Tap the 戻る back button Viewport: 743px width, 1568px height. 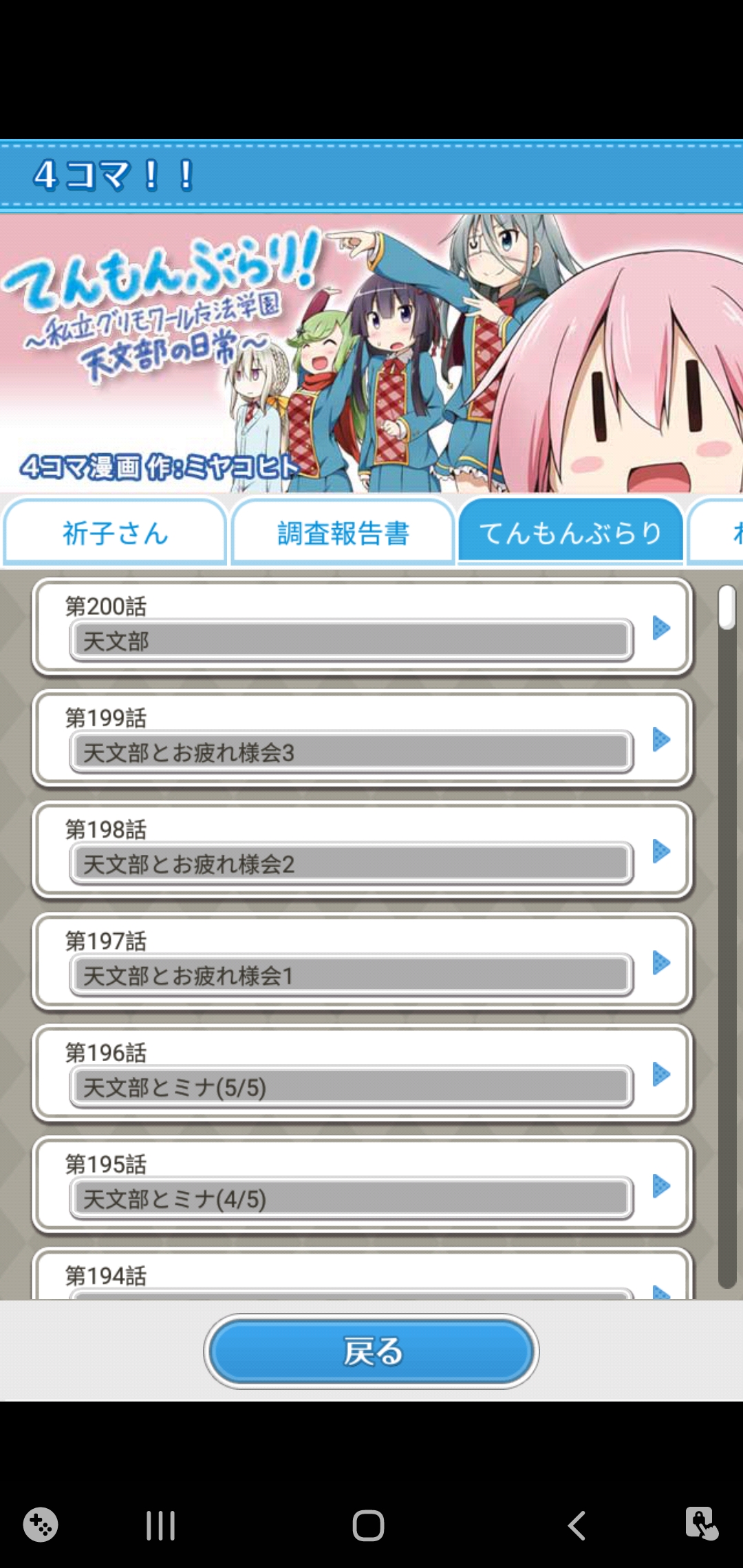[x=371, y=1351]
